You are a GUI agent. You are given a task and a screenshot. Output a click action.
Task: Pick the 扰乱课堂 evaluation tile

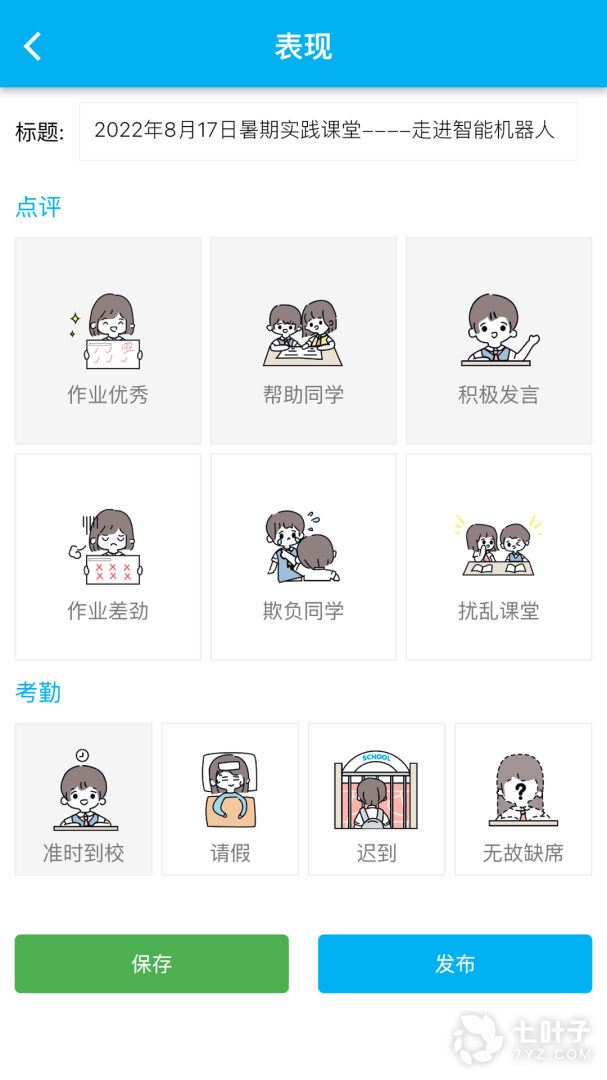(x=498, y=557)
